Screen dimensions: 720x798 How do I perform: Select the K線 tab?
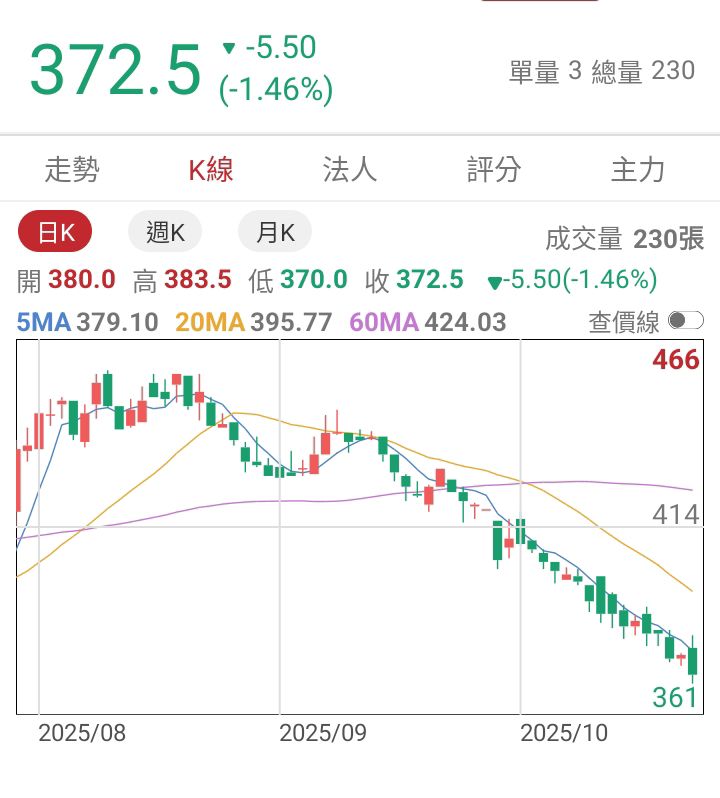[211, 170]
